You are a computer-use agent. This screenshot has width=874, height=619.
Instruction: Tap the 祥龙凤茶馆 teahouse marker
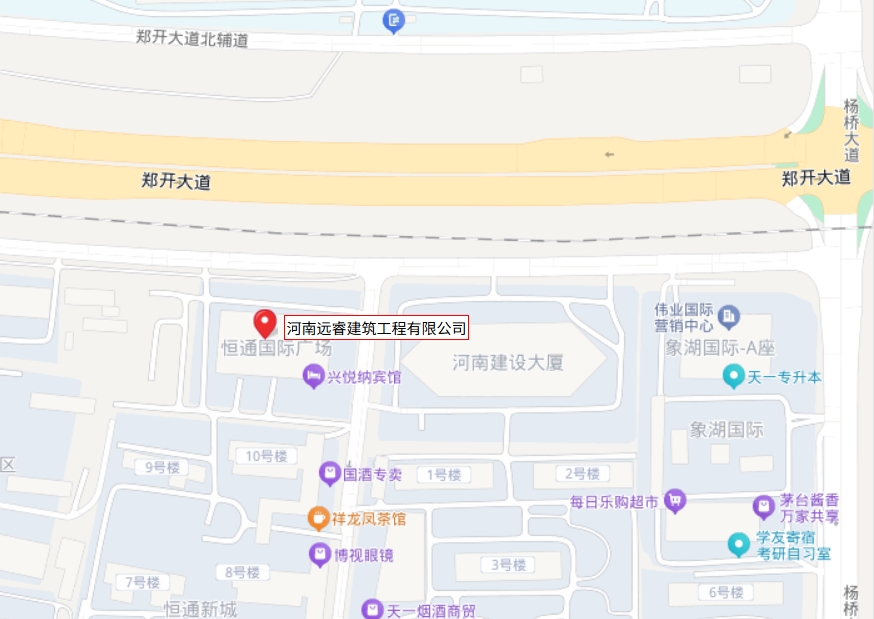click(x=318, y=518)
